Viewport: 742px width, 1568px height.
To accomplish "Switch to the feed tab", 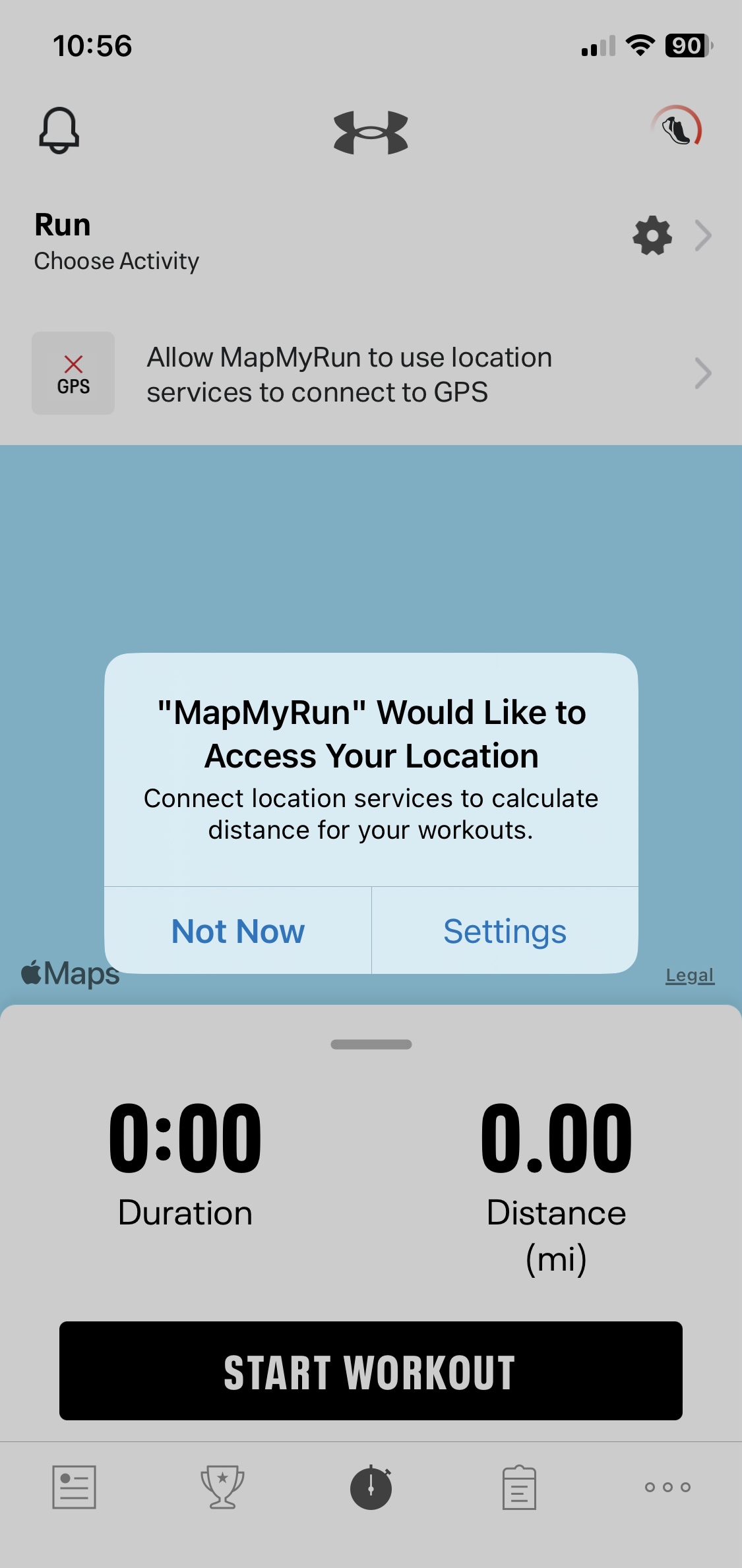I will (74, 1487).
